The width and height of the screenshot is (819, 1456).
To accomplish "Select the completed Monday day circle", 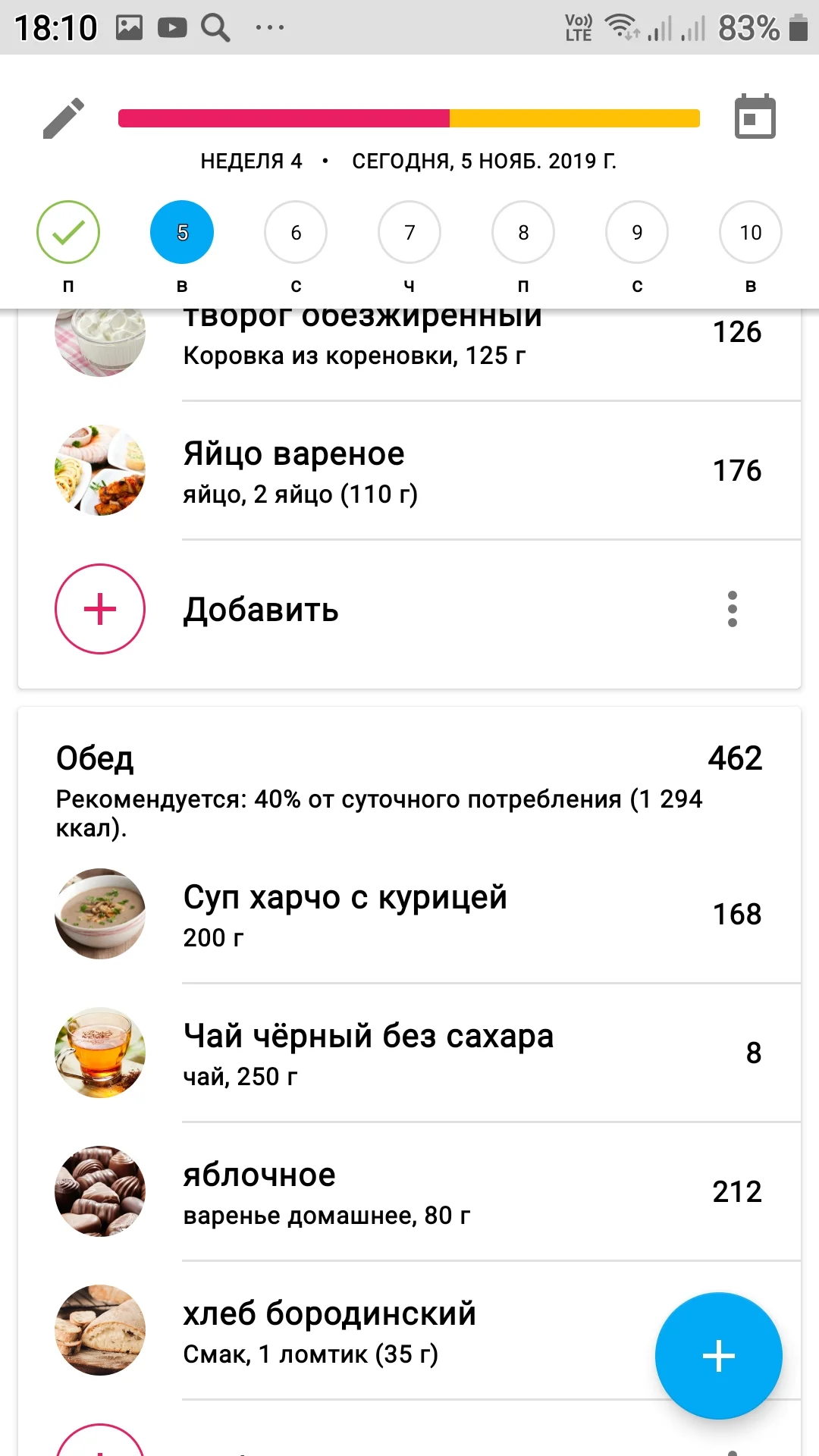I will (68, 232).
